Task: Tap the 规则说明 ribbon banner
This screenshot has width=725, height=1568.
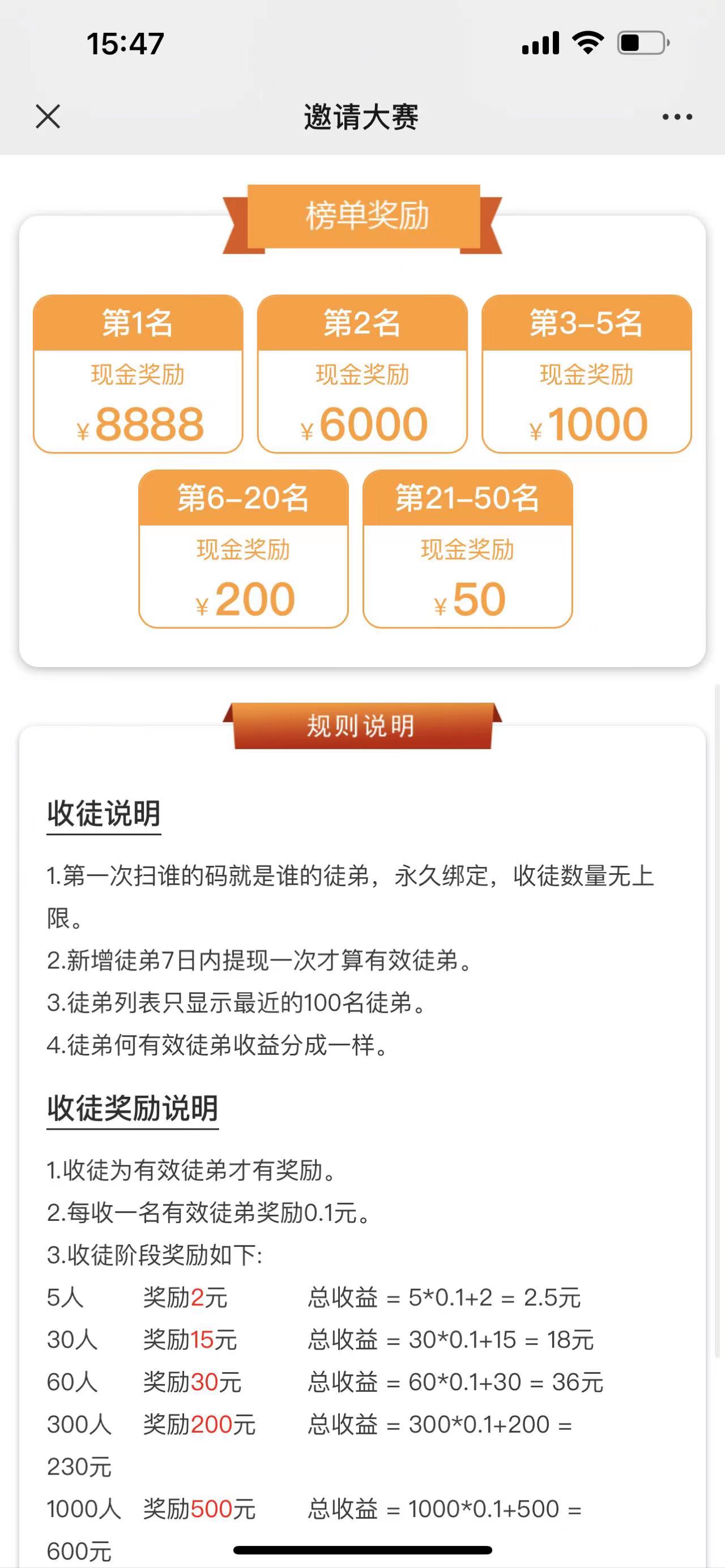Action: [x=362, y=726]
